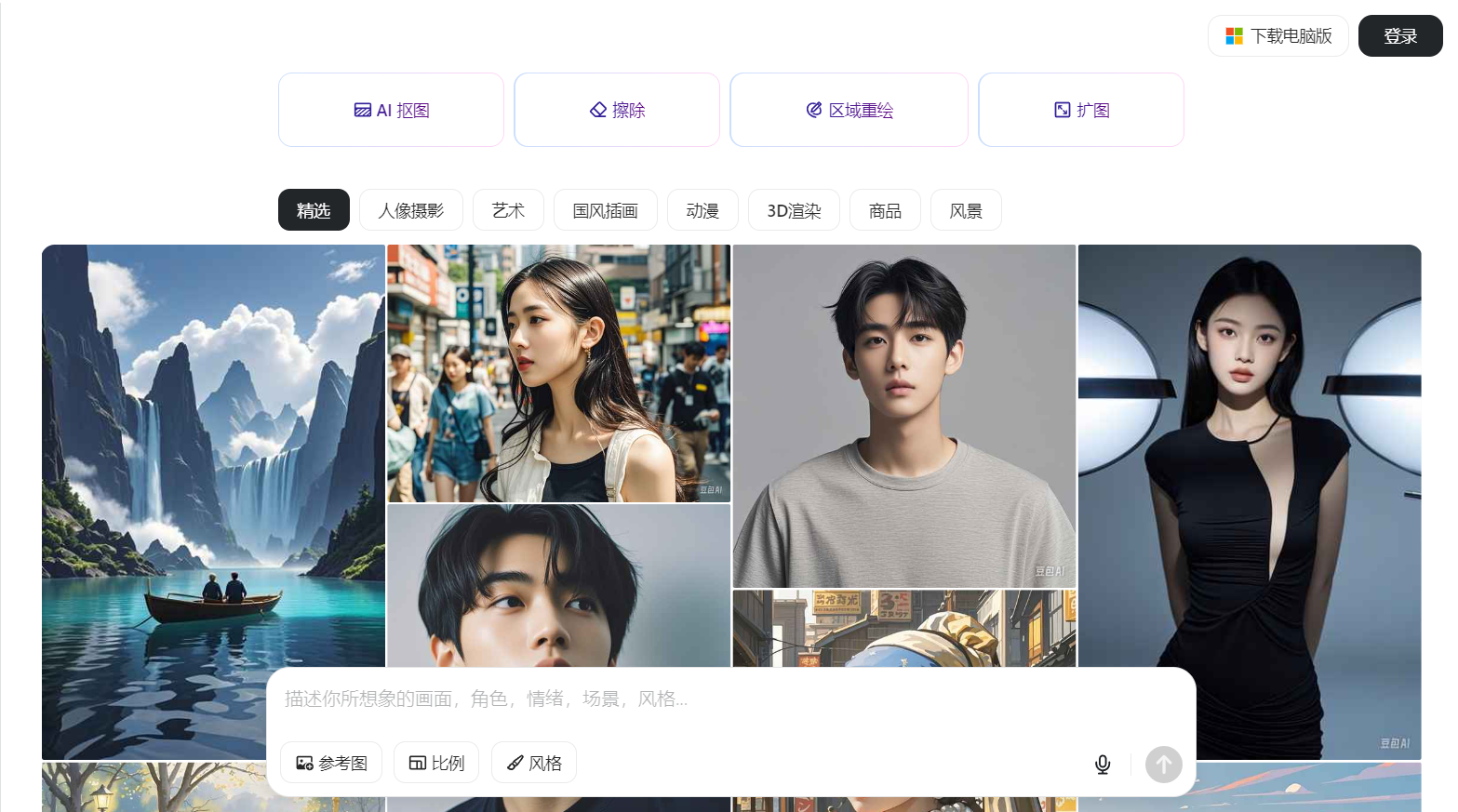Choose the 比例 aspect ratio
This screenshot has height=812, width=1458.
point(436,763)
